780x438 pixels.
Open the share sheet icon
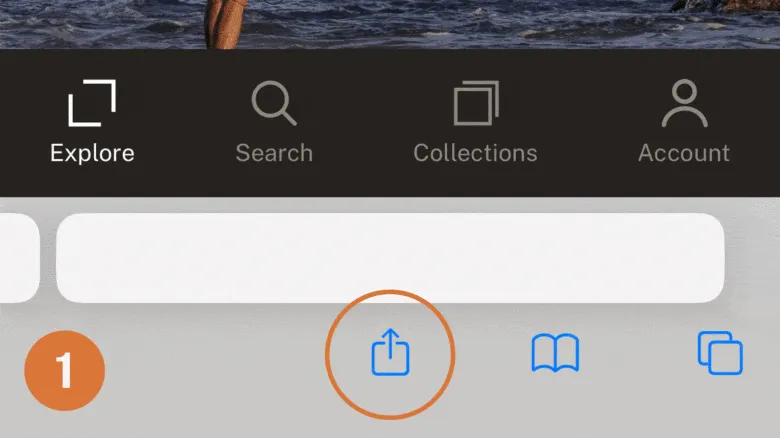point(391,353)
